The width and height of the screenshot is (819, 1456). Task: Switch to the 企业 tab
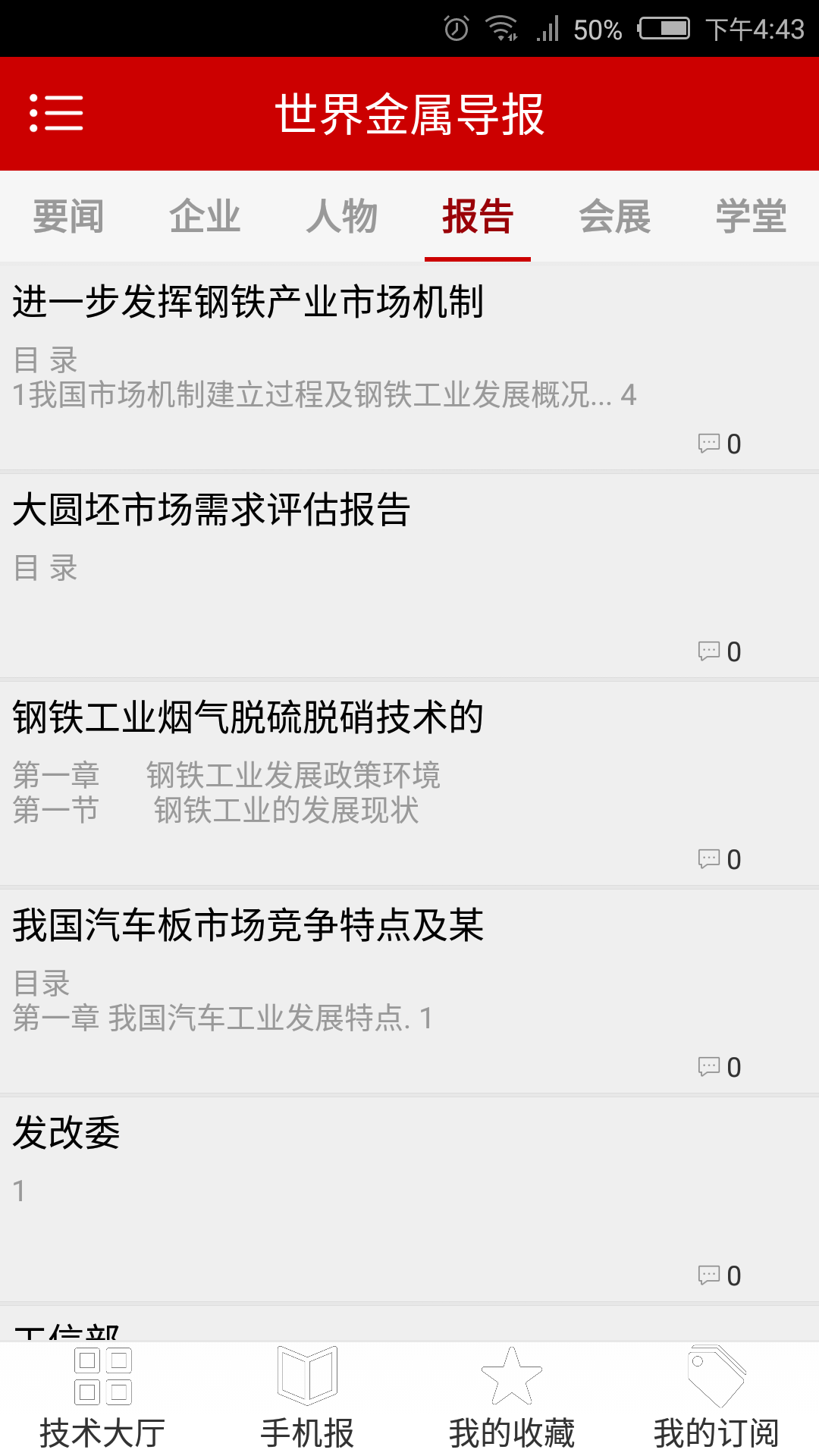click(x=205, y=217)
